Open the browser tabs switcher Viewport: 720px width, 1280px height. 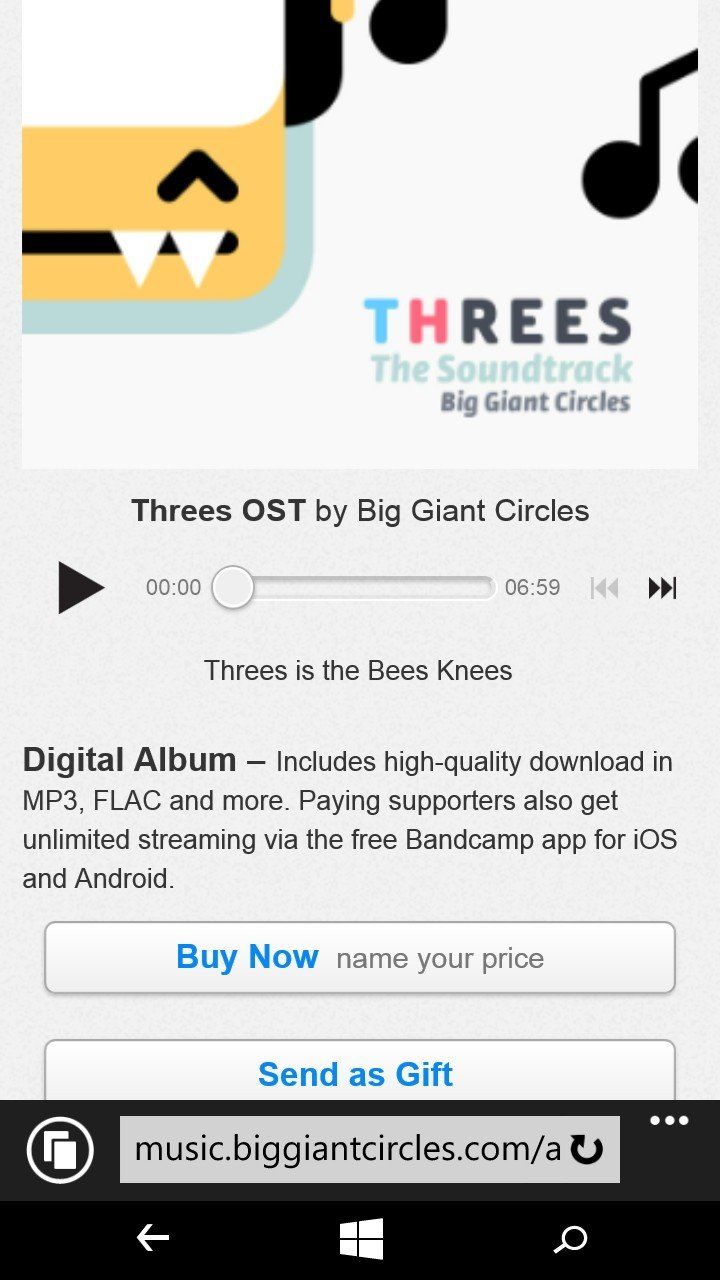(60, 1149)
